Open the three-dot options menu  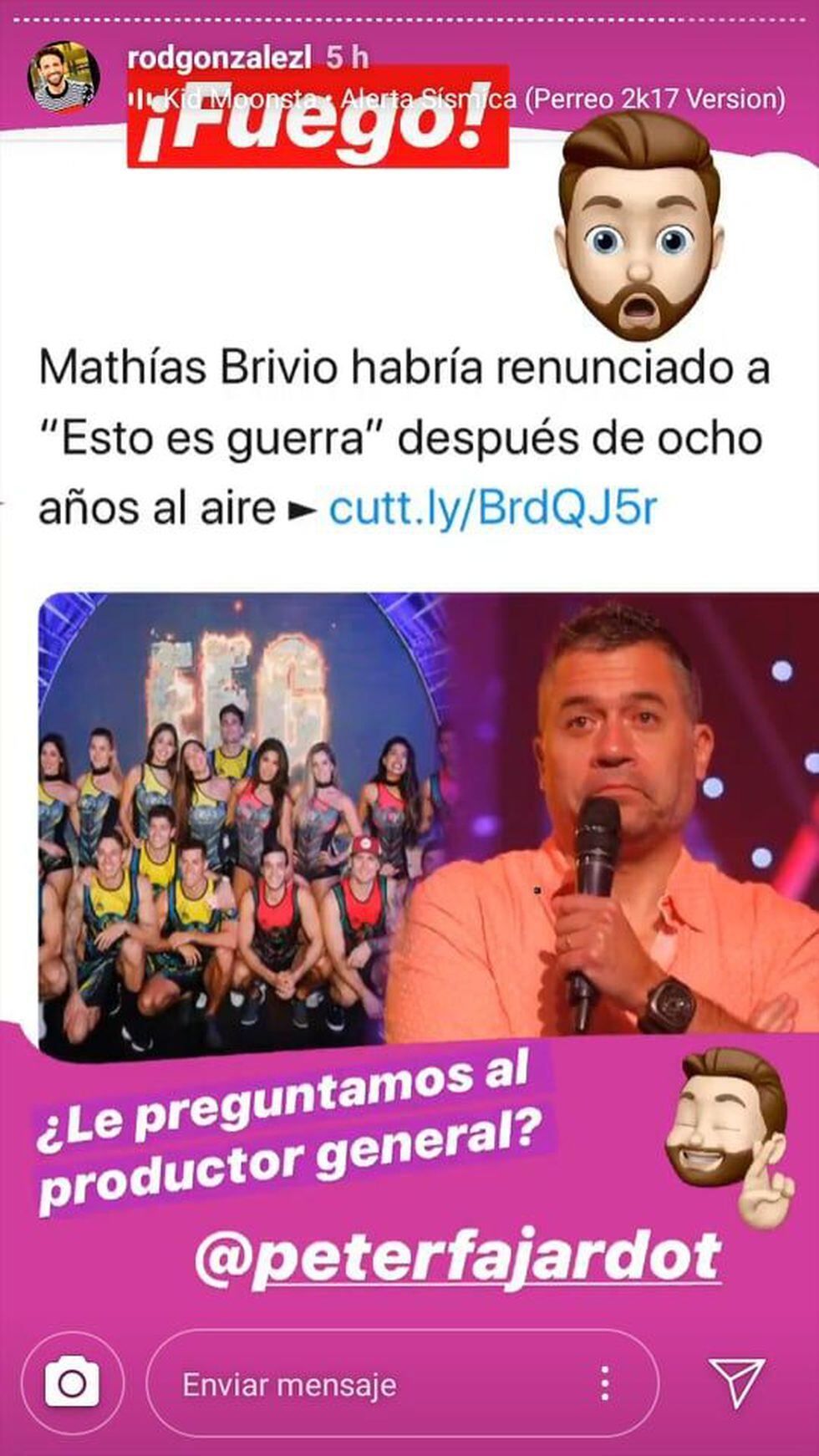coord(604,1384)
